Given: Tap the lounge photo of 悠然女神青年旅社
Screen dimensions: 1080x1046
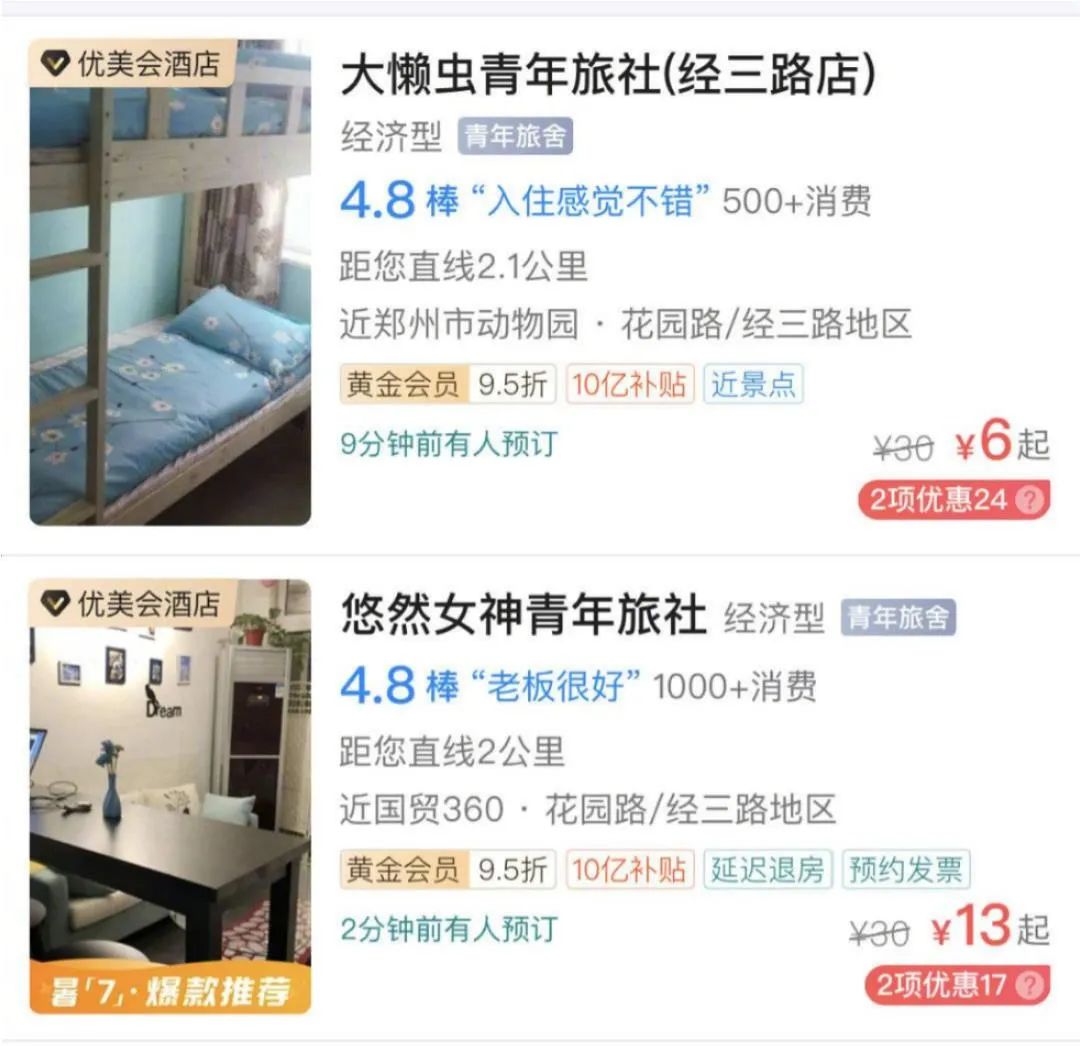Looking at the screenshot, I should (170, 790).
